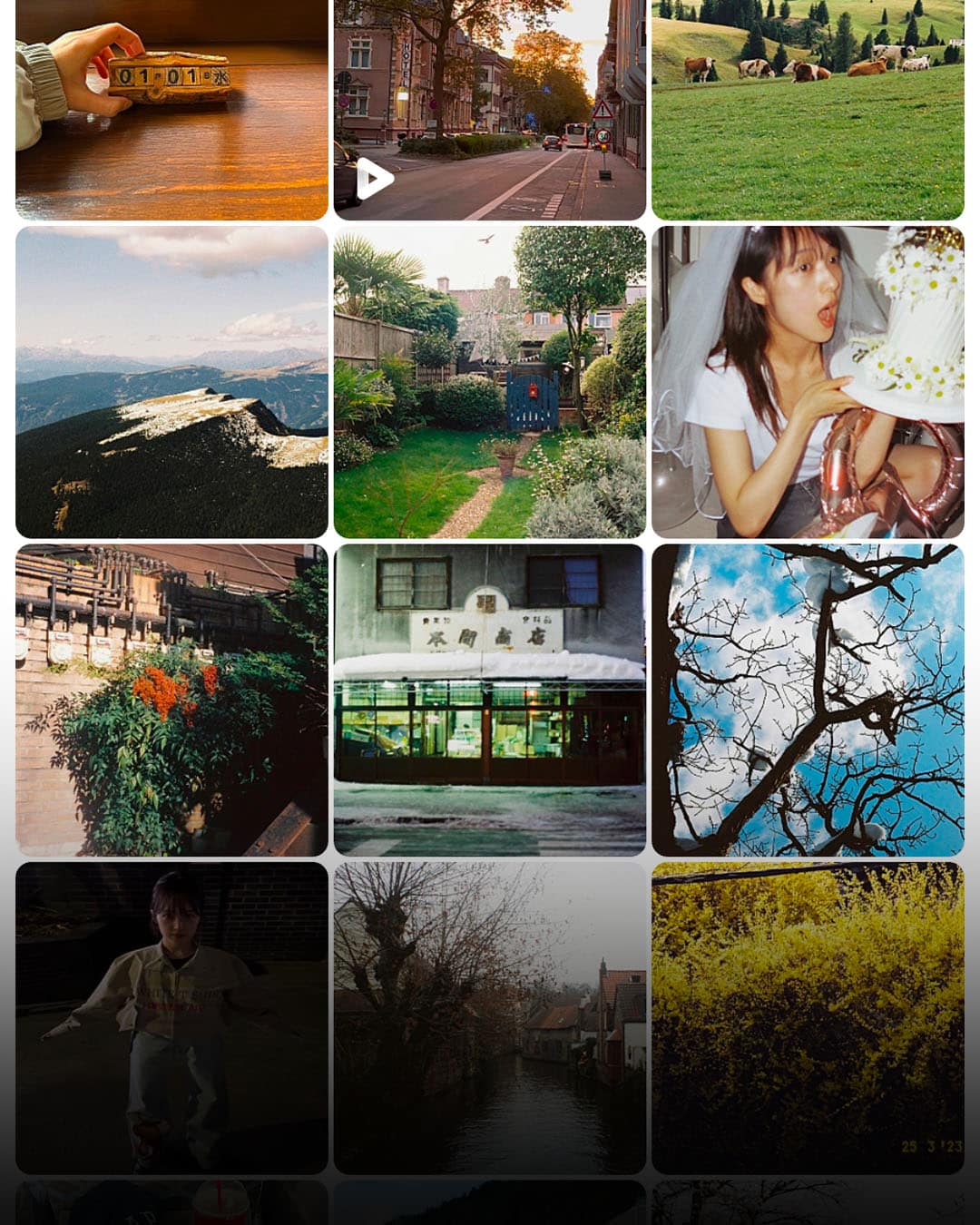Viewport: 980px width, 1225px height.
Task: Open the photo of cows on a green hillside
Action: 808,109
